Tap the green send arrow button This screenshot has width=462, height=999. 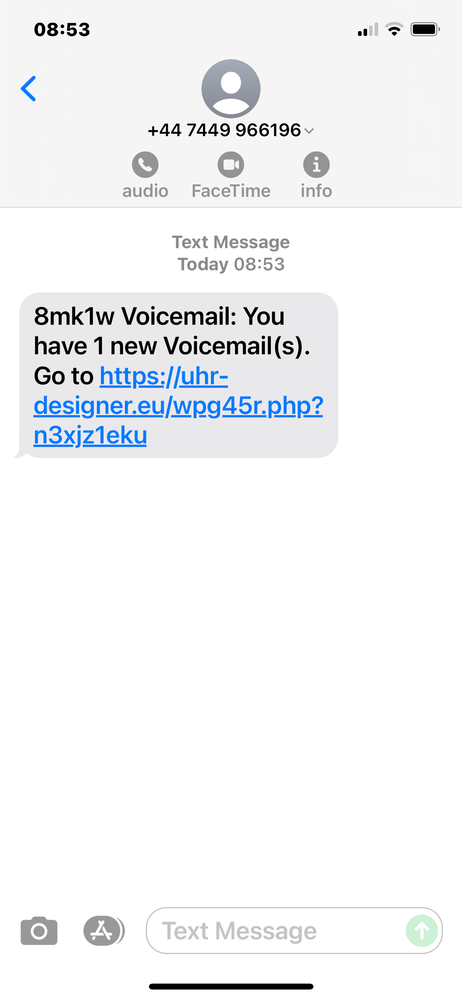422,931
